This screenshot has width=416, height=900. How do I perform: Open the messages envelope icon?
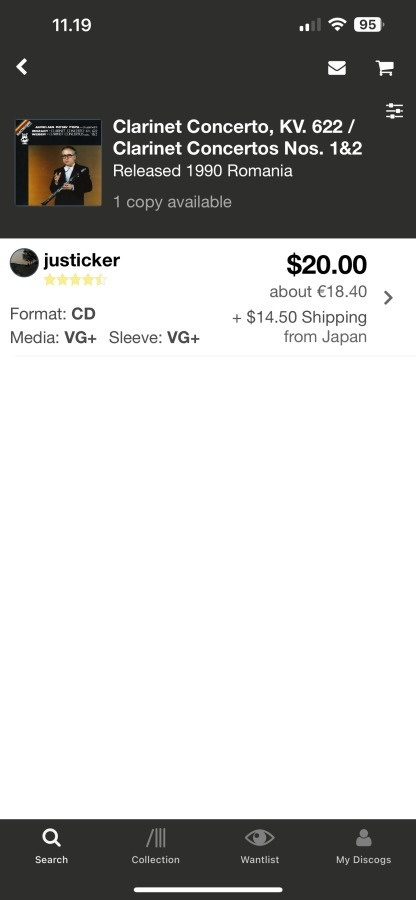pyautogui.click(x=337, y=68)
